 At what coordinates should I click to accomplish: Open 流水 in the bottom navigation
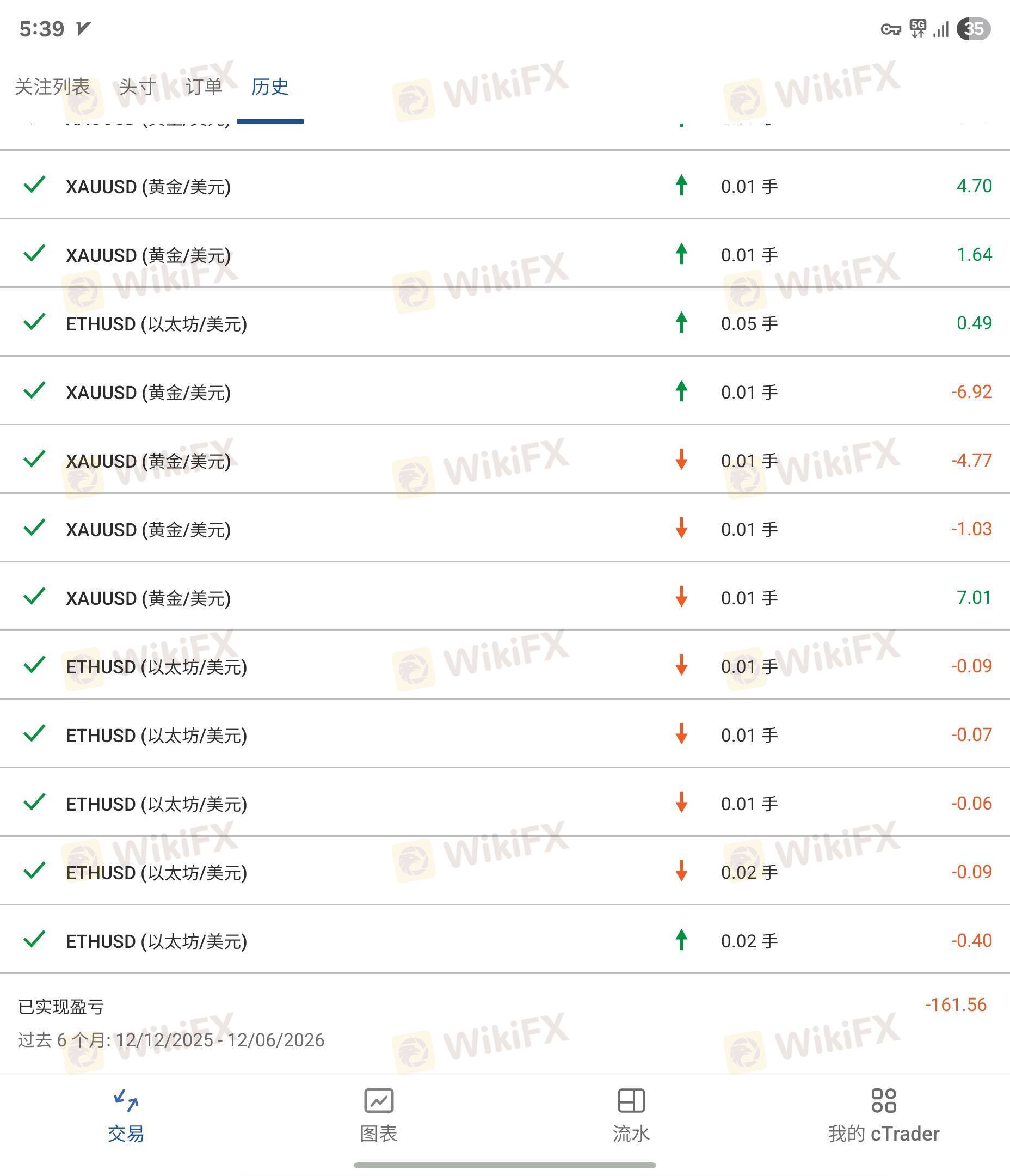[631, 1115]
